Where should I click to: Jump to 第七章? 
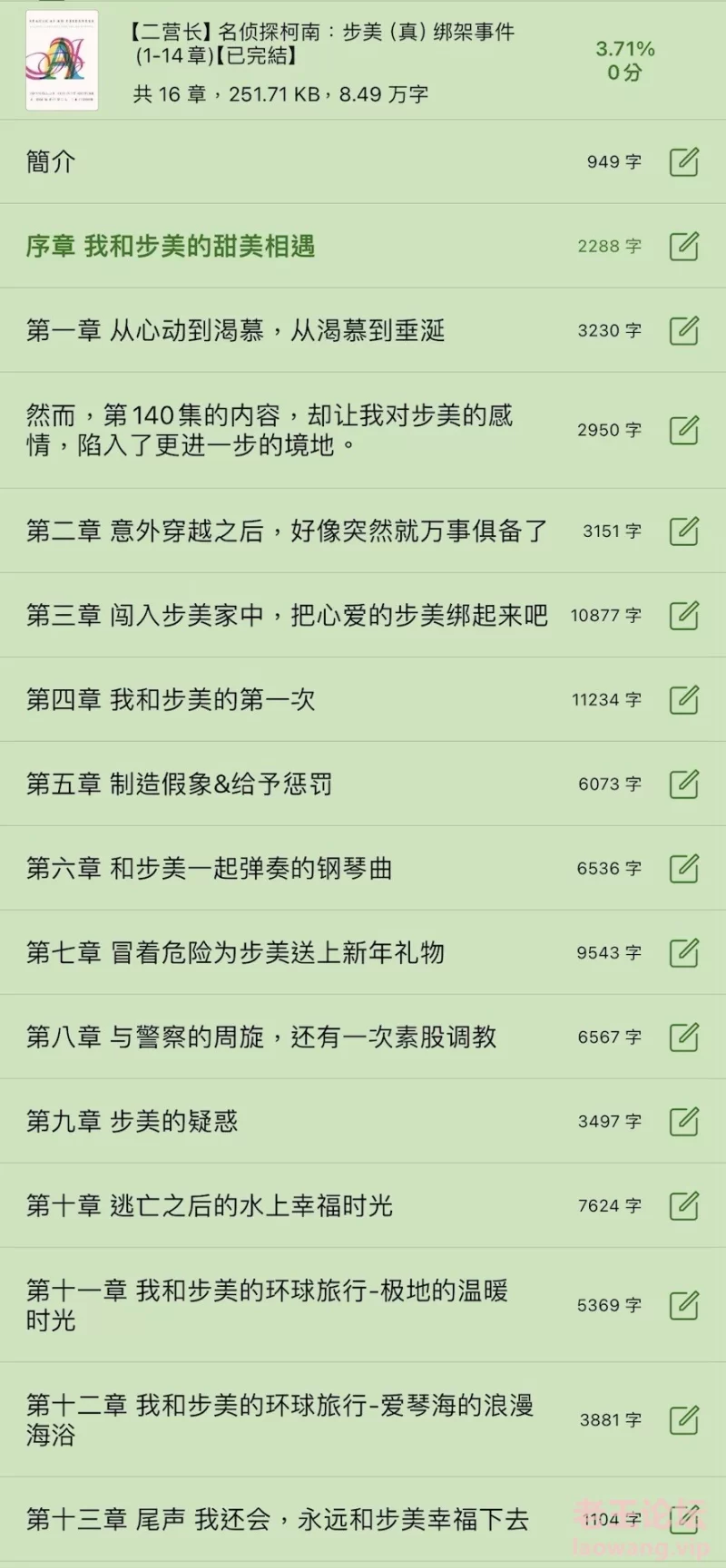pyautogui.click(x=363, y=952)
